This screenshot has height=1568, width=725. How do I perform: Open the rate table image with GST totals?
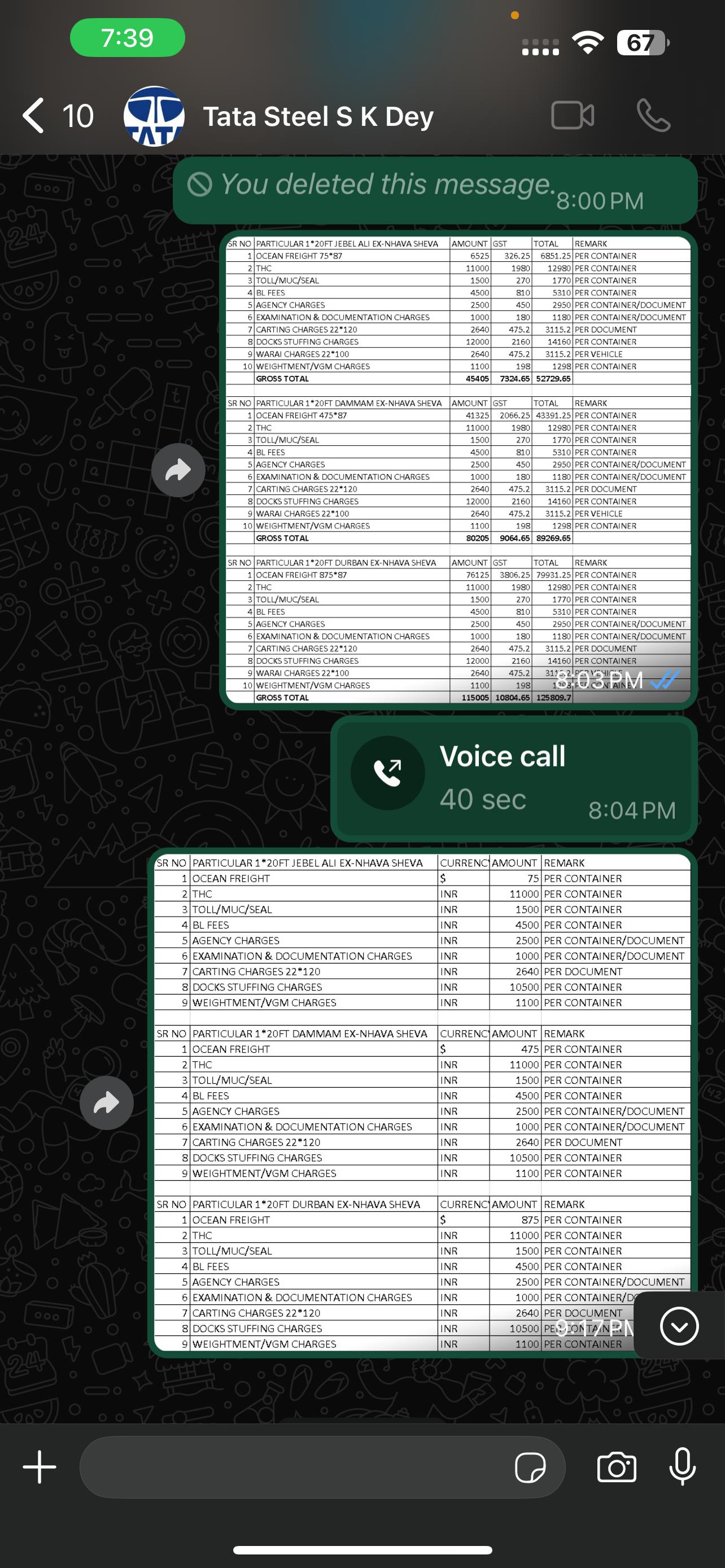click(458, 469)
